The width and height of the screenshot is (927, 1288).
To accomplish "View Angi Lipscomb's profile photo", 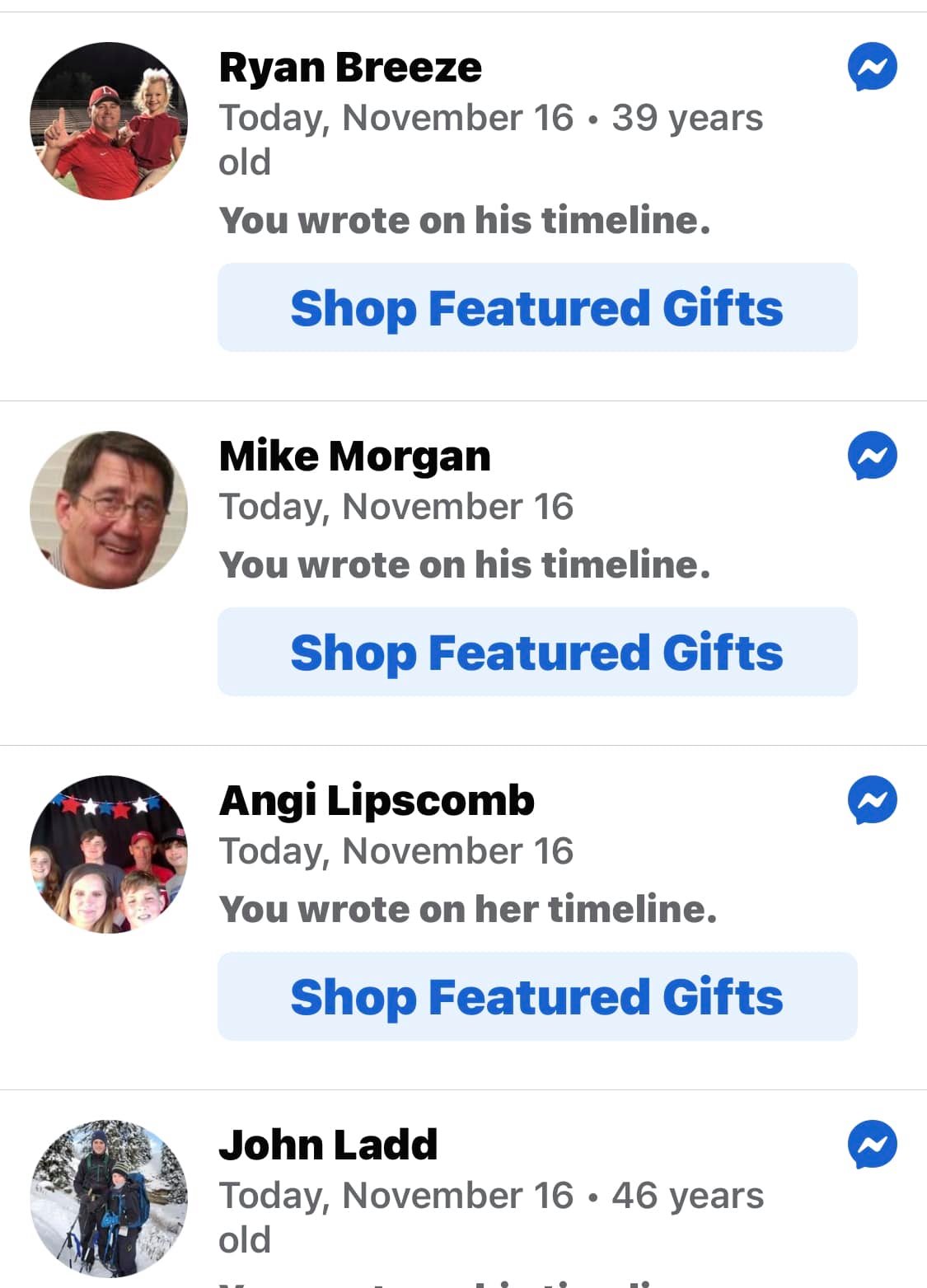I will (x=109, y=855).
